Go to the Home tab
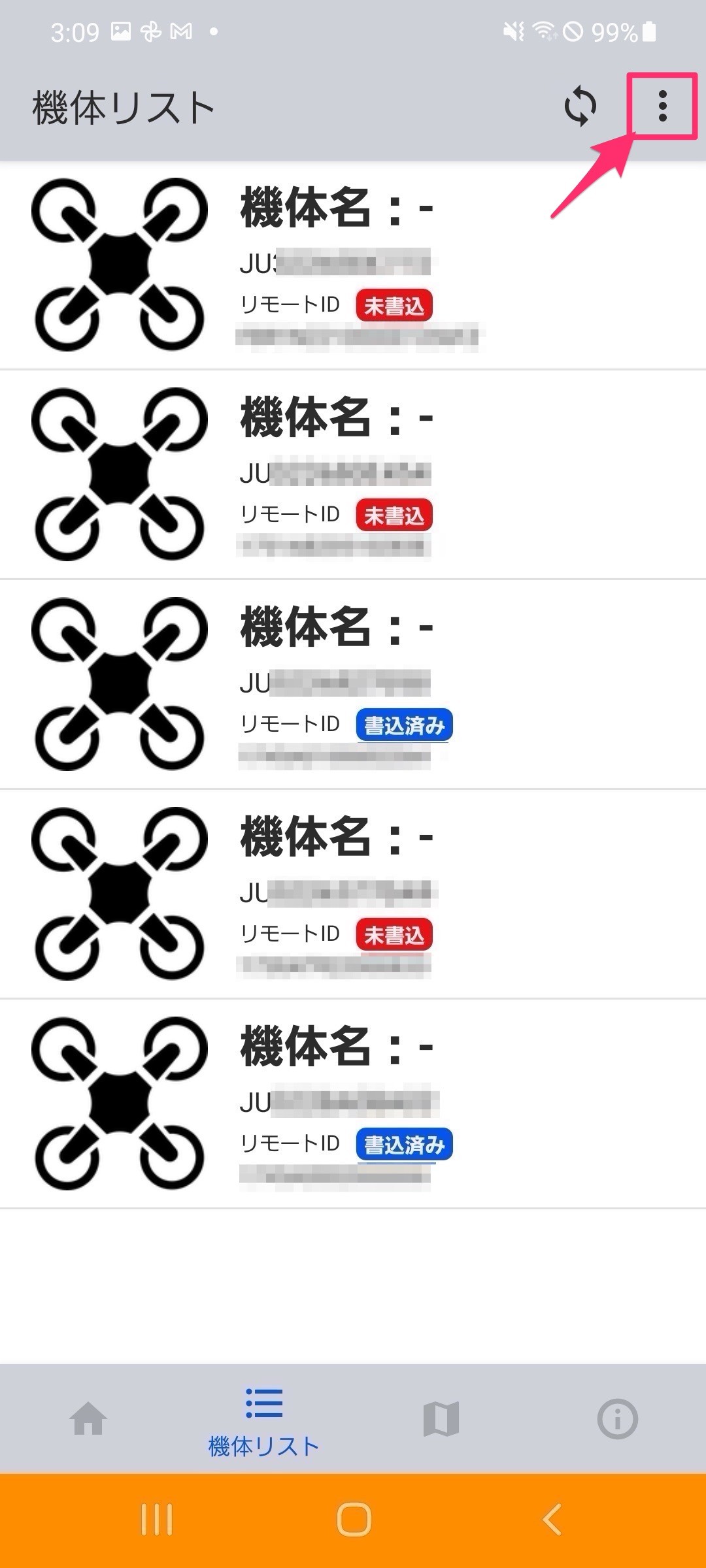 [x=88, y=1418]
